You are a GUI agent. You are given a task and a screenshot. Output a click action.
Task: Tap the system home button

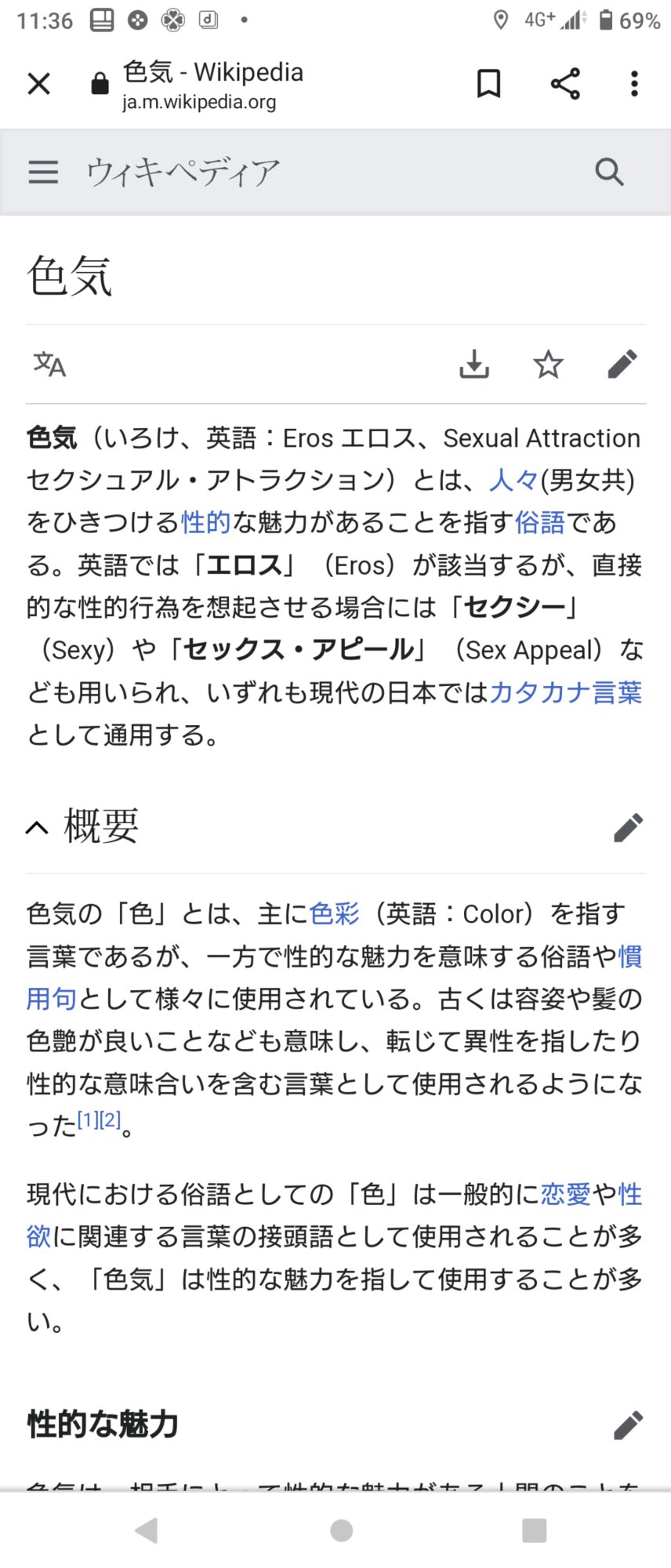click(341, 1530)
